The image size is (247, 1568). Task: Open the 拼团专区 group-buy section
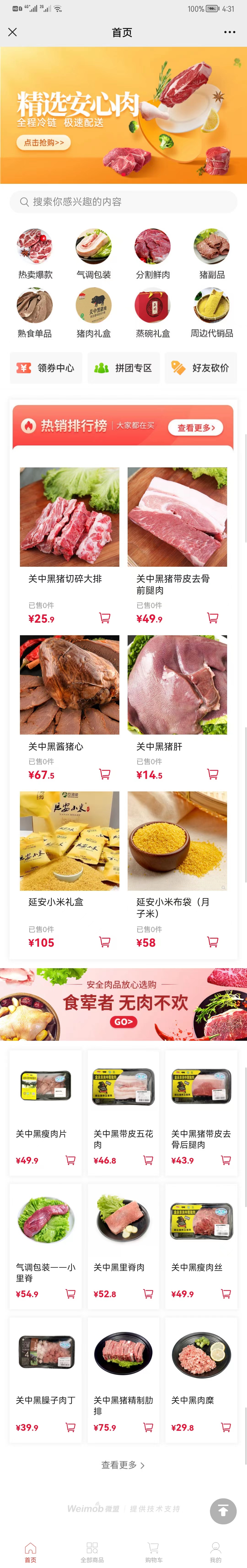[123, 368]
